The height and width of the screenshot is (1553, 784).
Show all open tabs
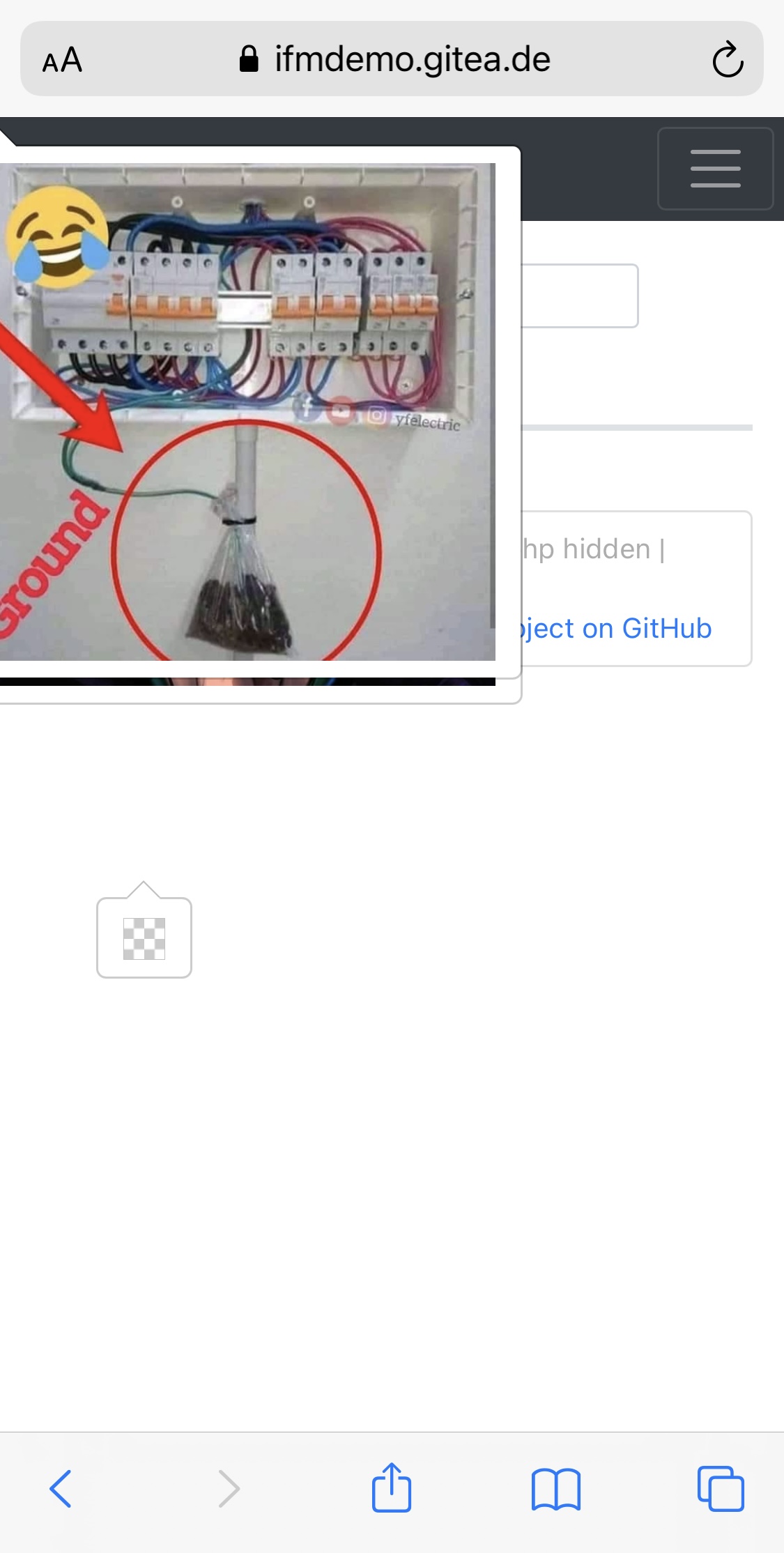tap(721, 1489)
